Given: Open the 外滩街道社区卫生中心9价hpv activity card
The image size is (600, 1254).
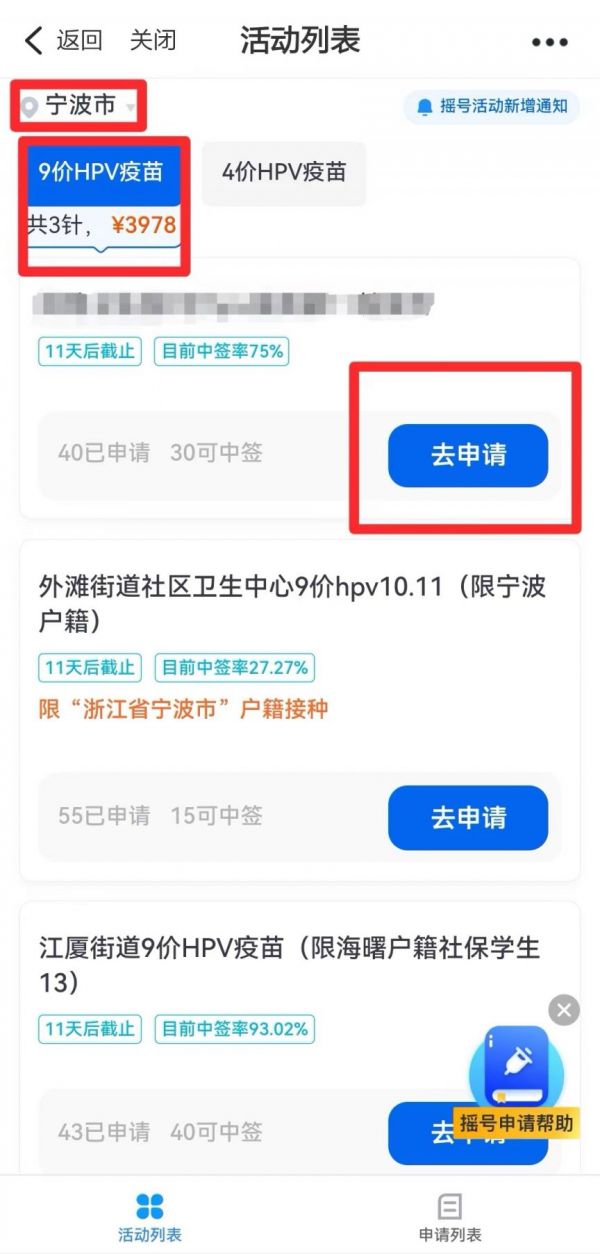Looking at the screenshot, I should click(x=299, y=711).
